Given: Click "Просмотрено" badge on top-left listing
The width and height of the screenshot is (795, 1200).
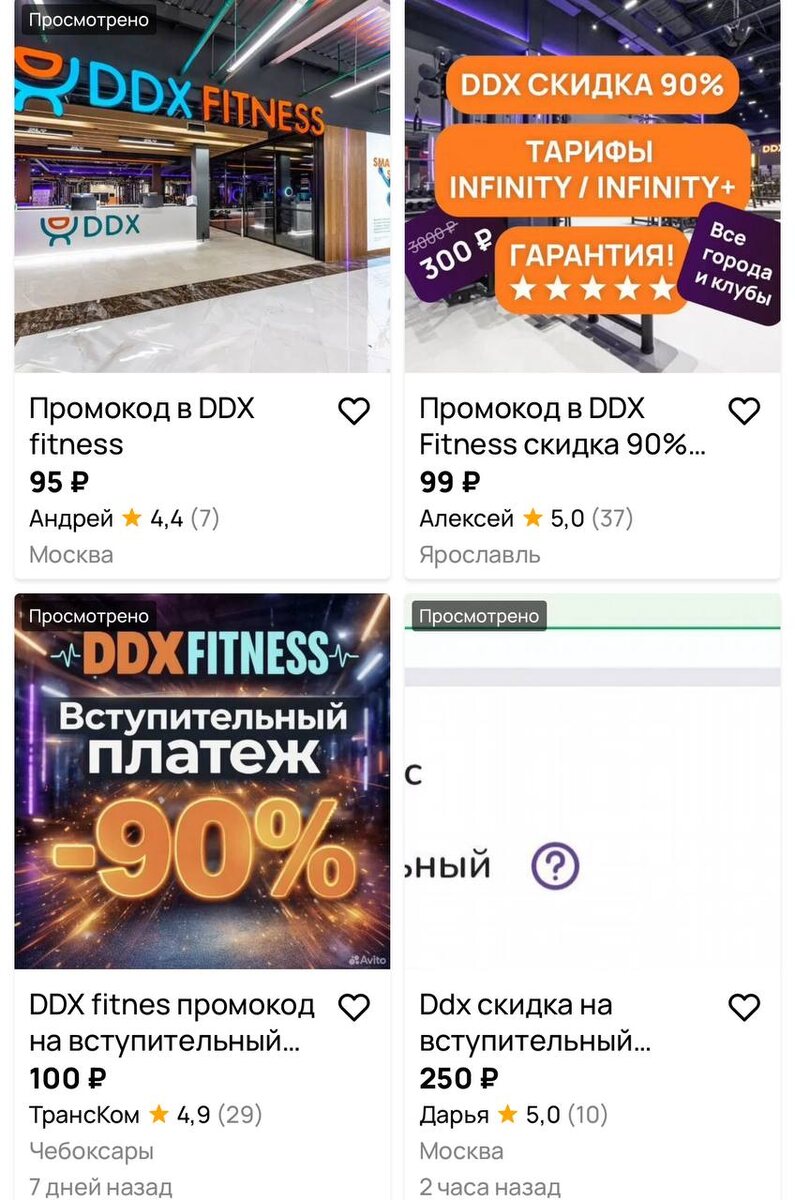Looking at the screenshot, I should tap(88, 19).
